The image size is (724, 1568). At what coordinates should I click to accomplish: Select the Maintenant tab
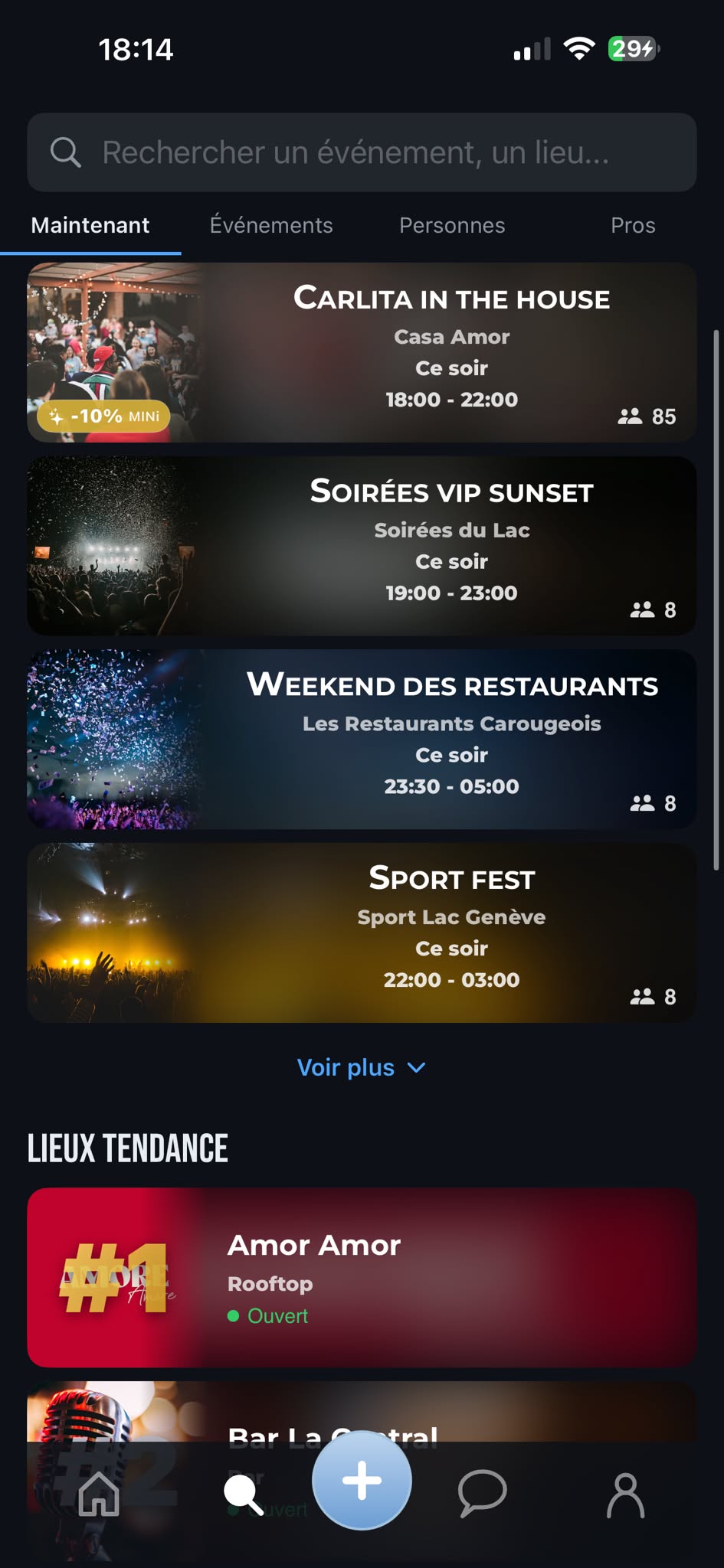(90, 225)
